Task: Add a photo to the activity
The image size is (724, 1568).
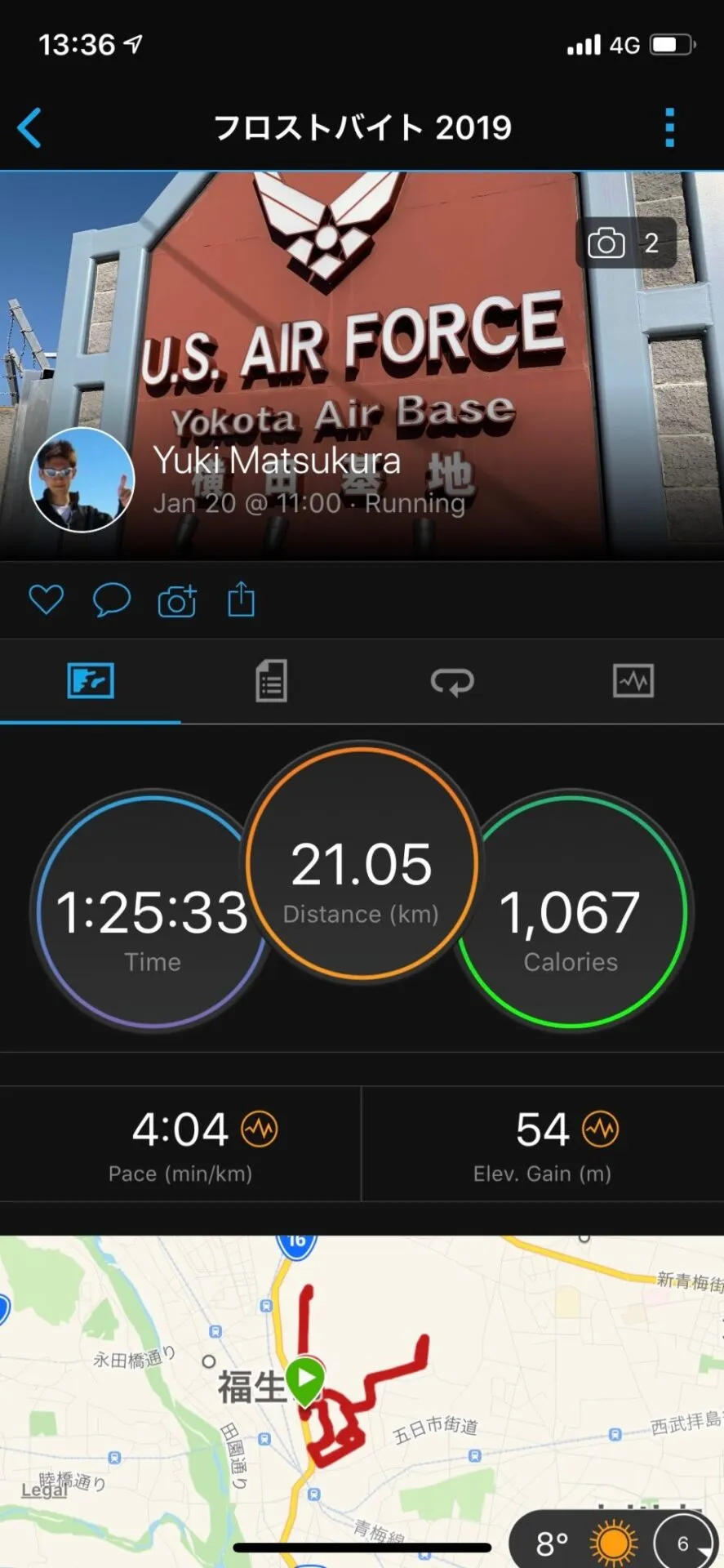Action: pyautogui.click(x=177, y=601)
